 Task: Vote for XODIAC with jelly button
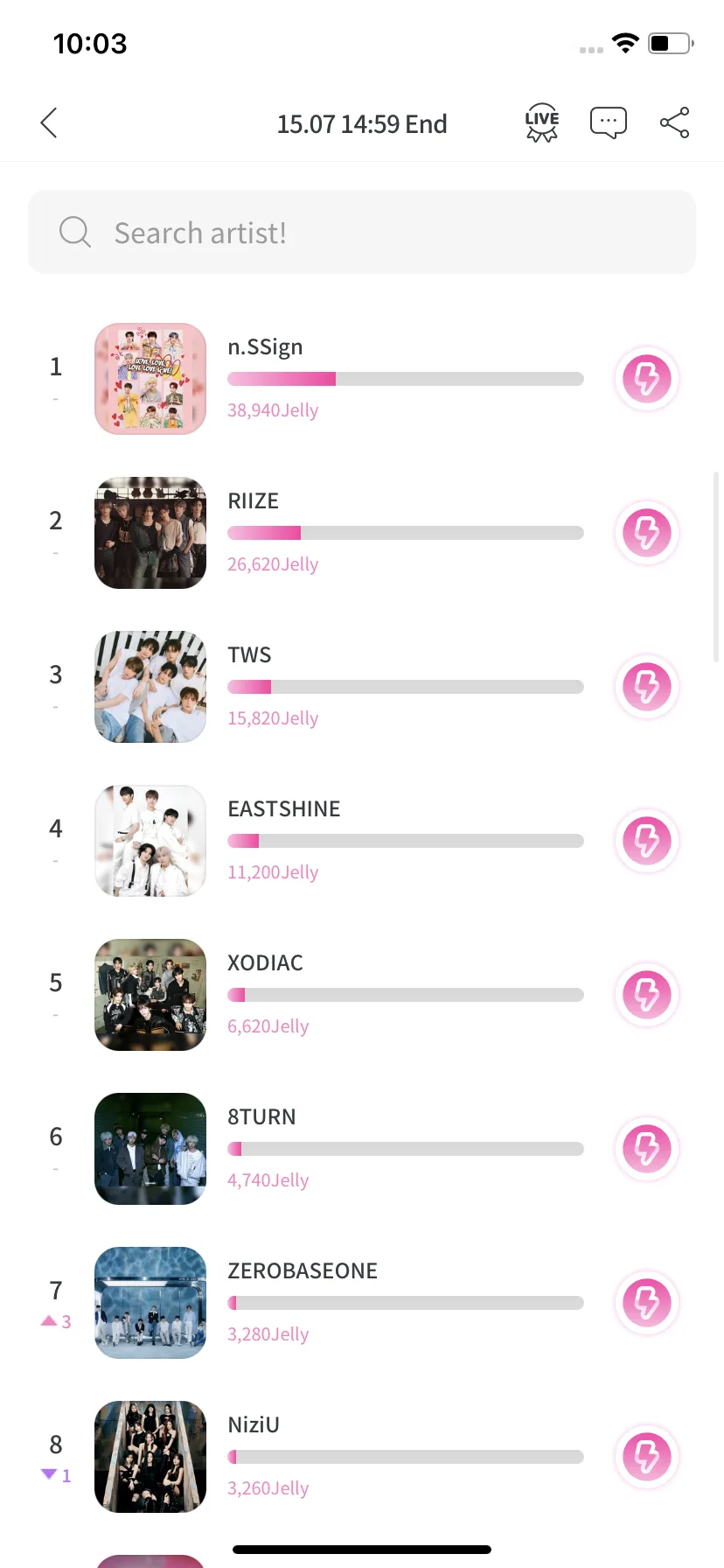[x=646, y=995]
